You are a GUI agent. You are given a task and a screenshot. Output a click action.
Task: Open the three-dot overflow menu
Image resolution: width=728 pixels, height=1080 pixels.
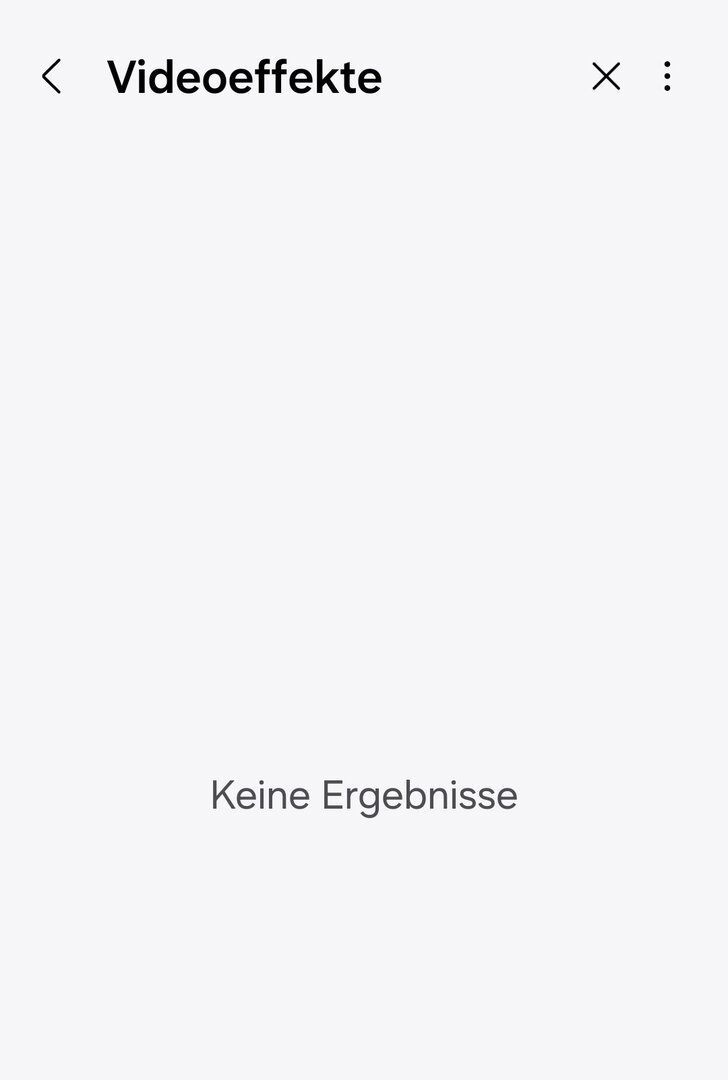(667, 77)
